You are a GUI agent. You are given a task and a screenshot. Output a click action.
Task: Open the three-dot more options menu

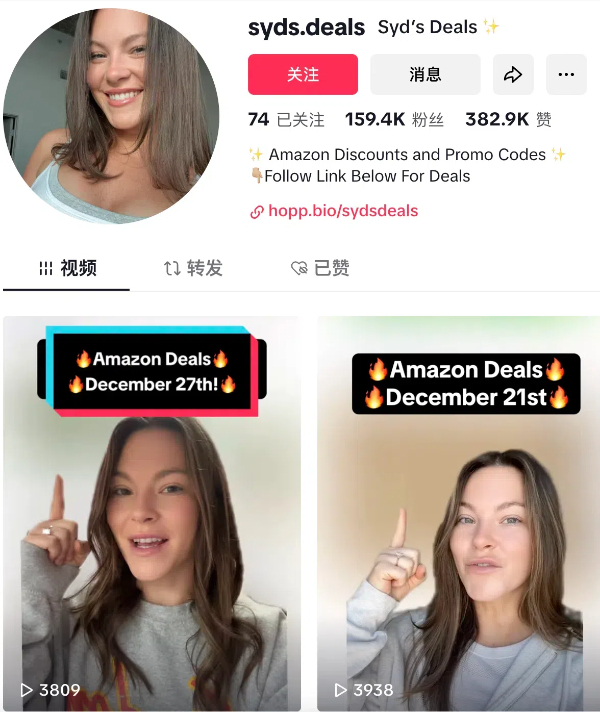point(566,75)
